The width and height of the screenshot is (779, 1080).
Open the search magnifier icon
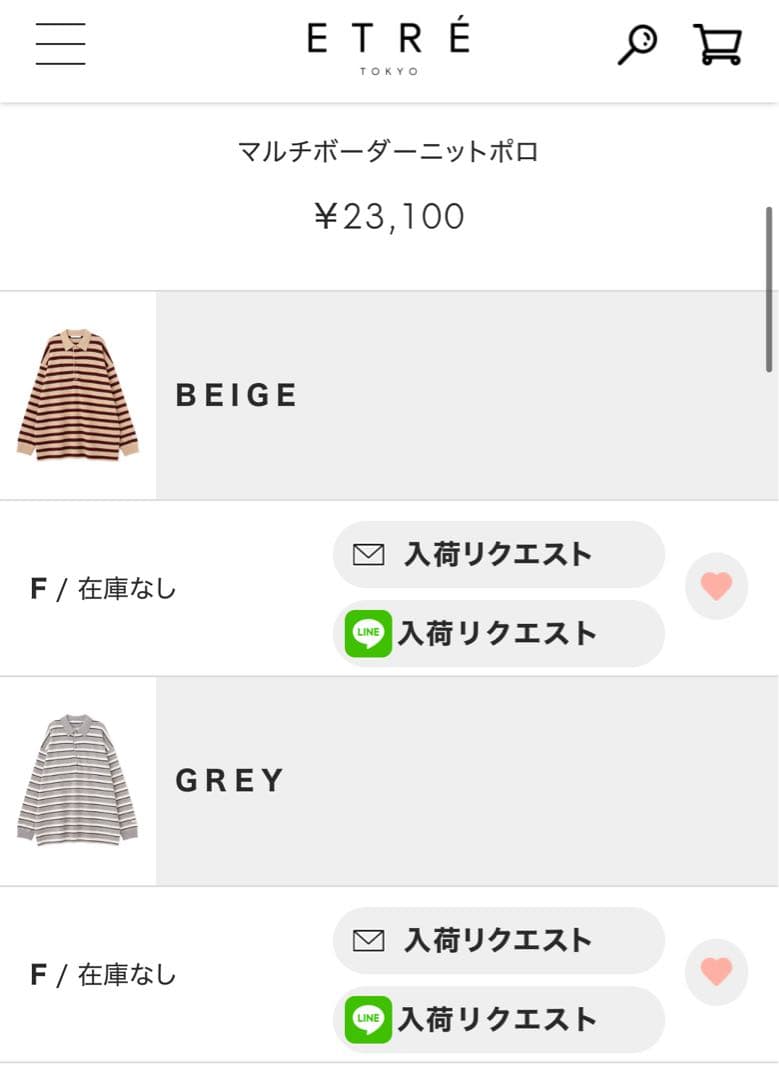pos(637,45)
